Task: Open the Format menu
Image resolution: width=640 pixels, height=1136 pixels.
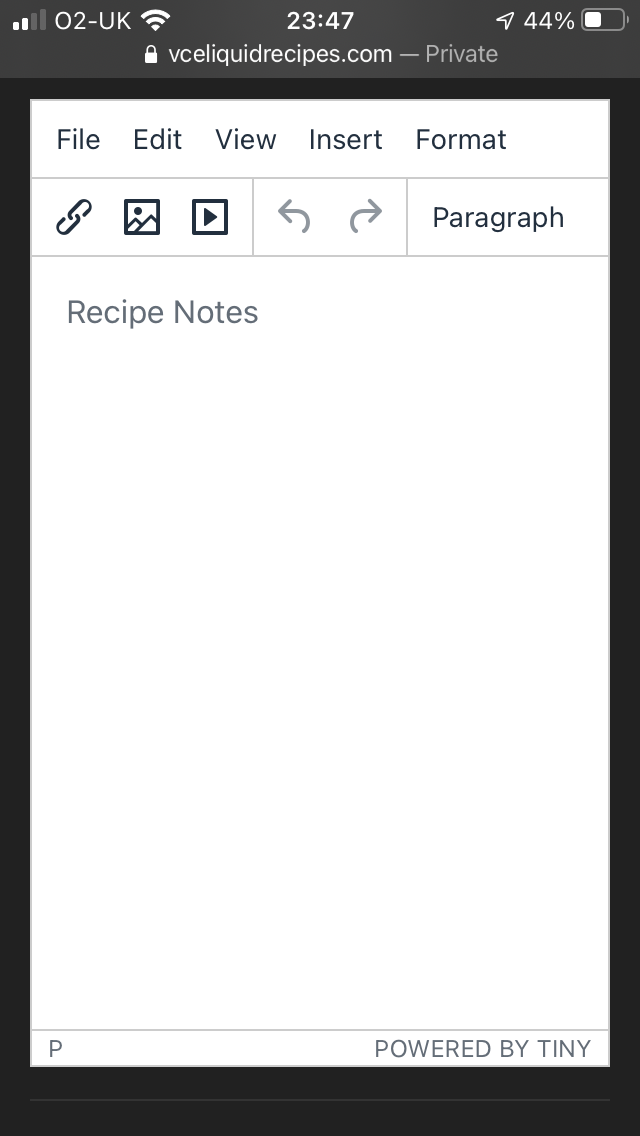Action: coord(461,139)
